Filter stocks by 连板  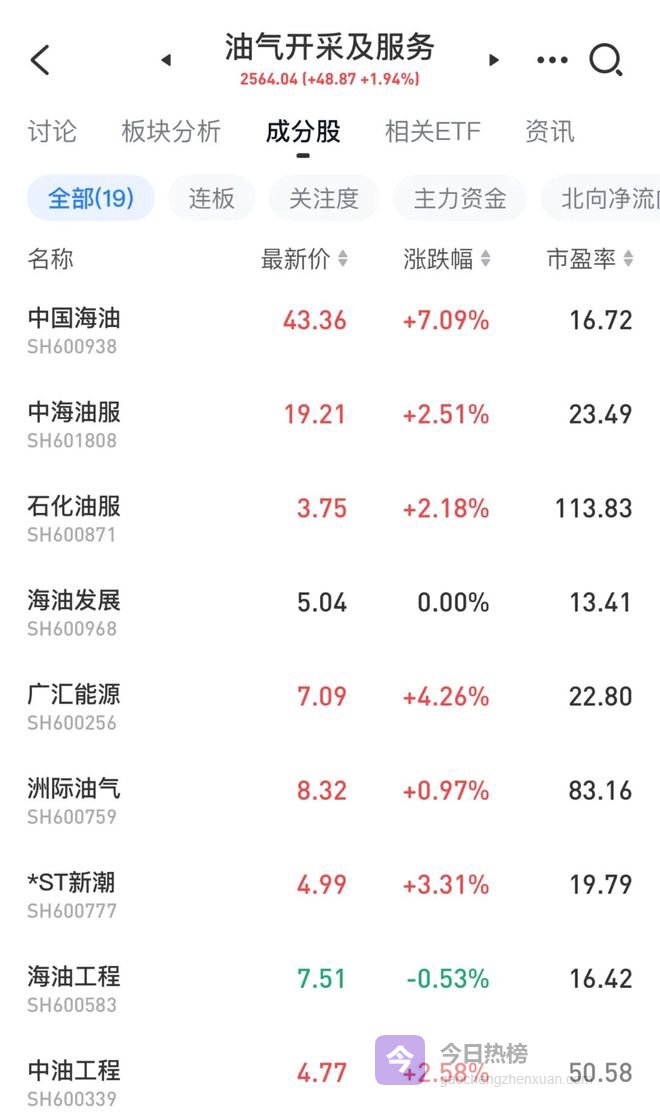212,198
